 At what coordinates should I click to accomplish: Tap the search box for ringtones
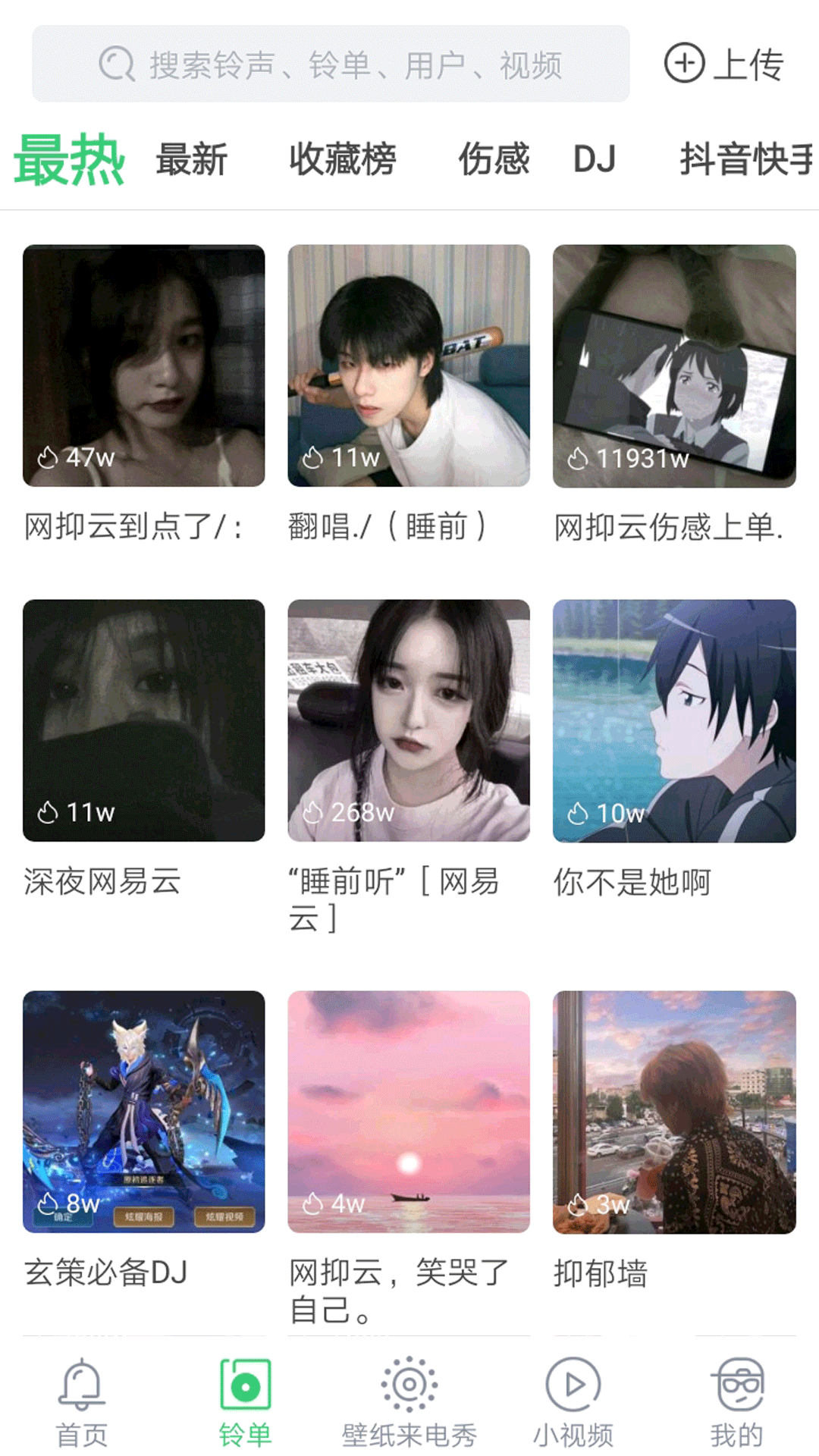(331, 64)
